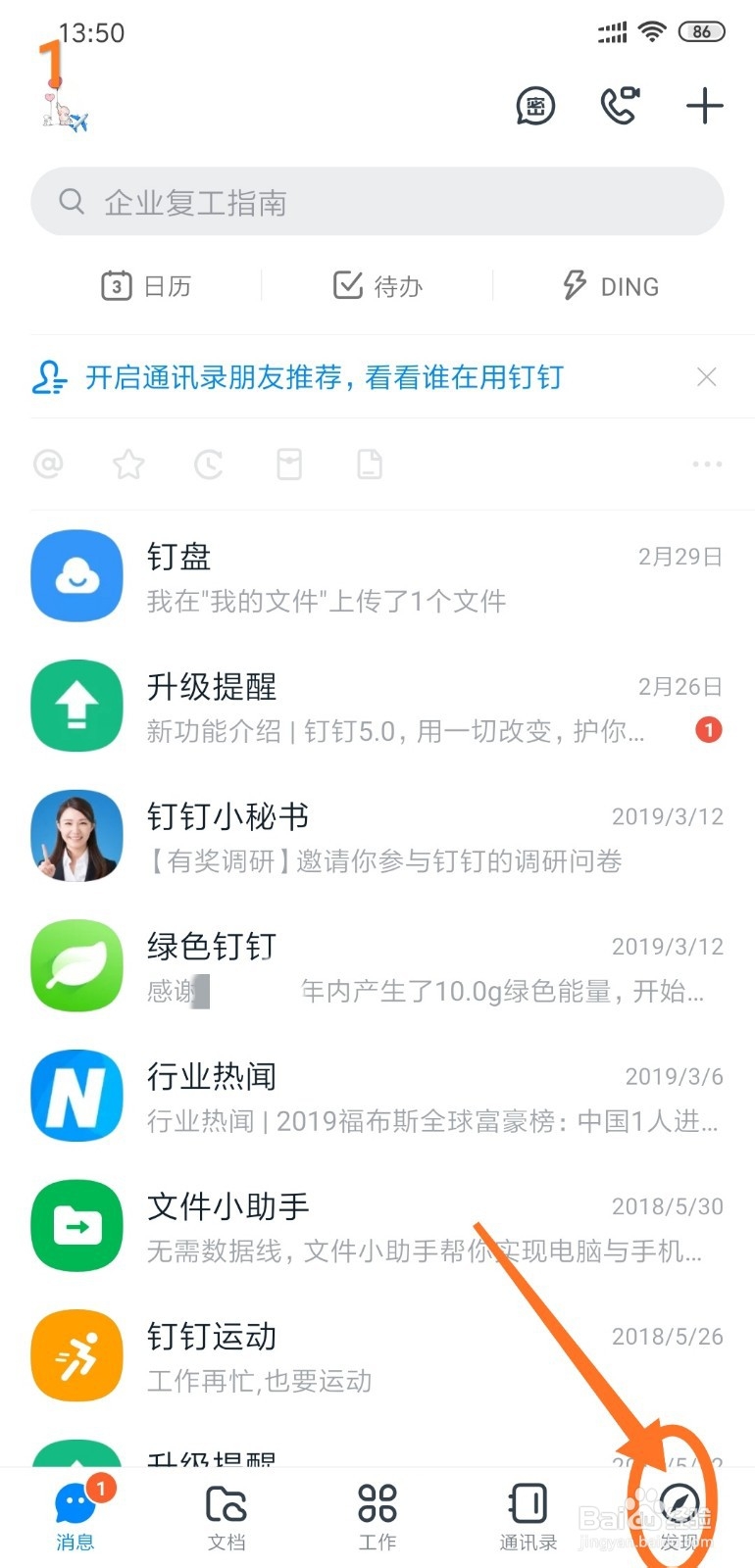
Task: Select the star favorites filter
Action: [x=127, y=464]
